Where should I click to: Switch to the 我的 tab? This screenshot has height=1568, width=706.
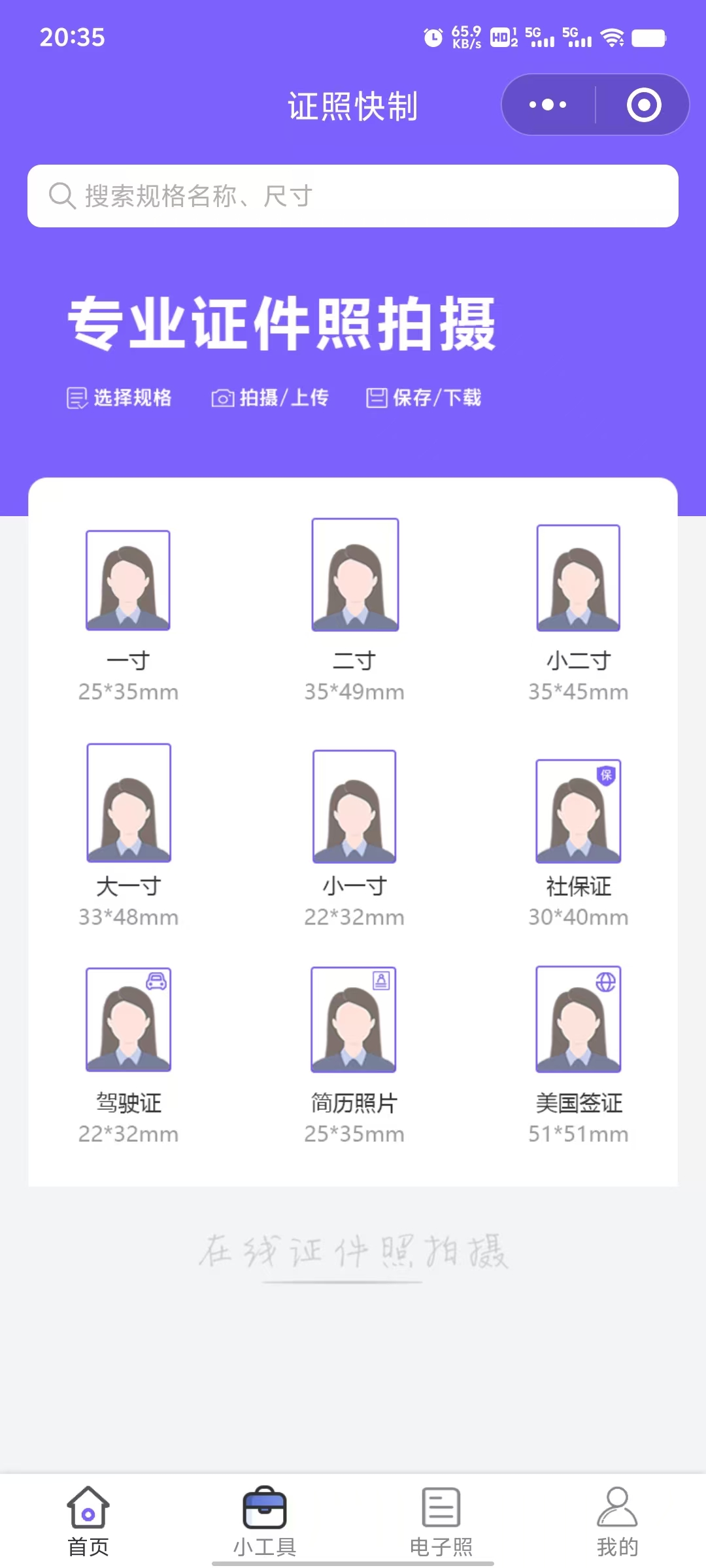point(617,1521)
